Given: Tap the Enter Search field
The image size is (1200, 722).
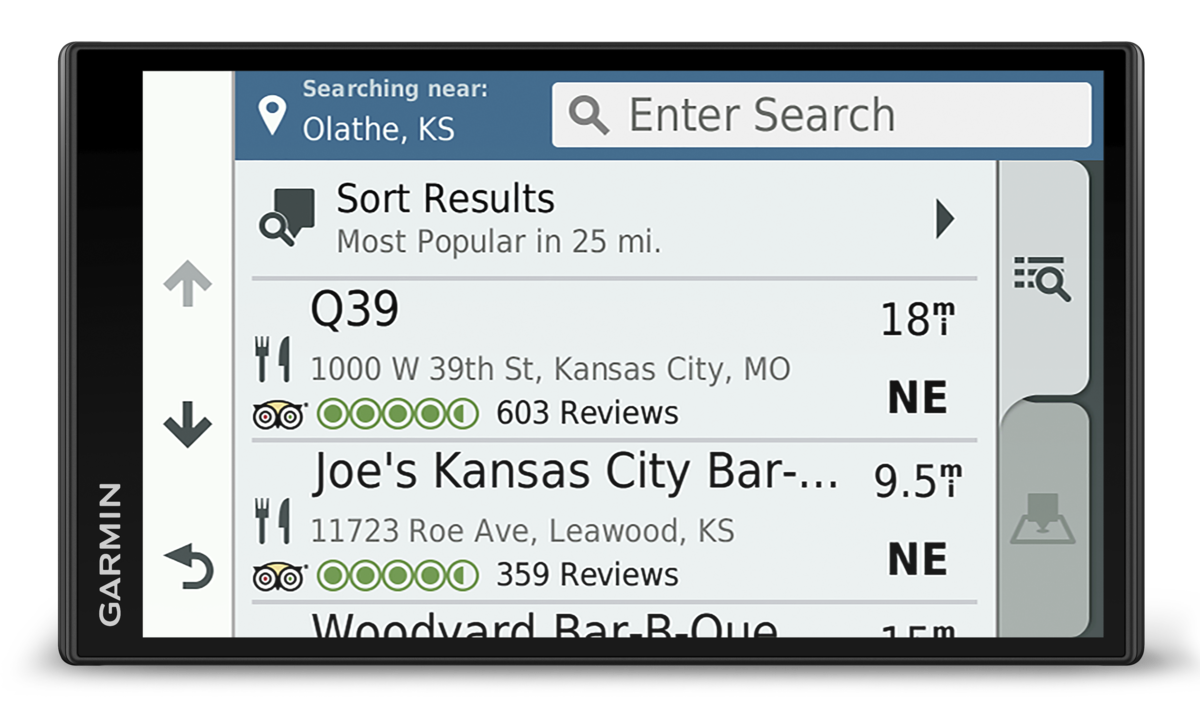Looking at the screenshot, I should click(820, 115).
